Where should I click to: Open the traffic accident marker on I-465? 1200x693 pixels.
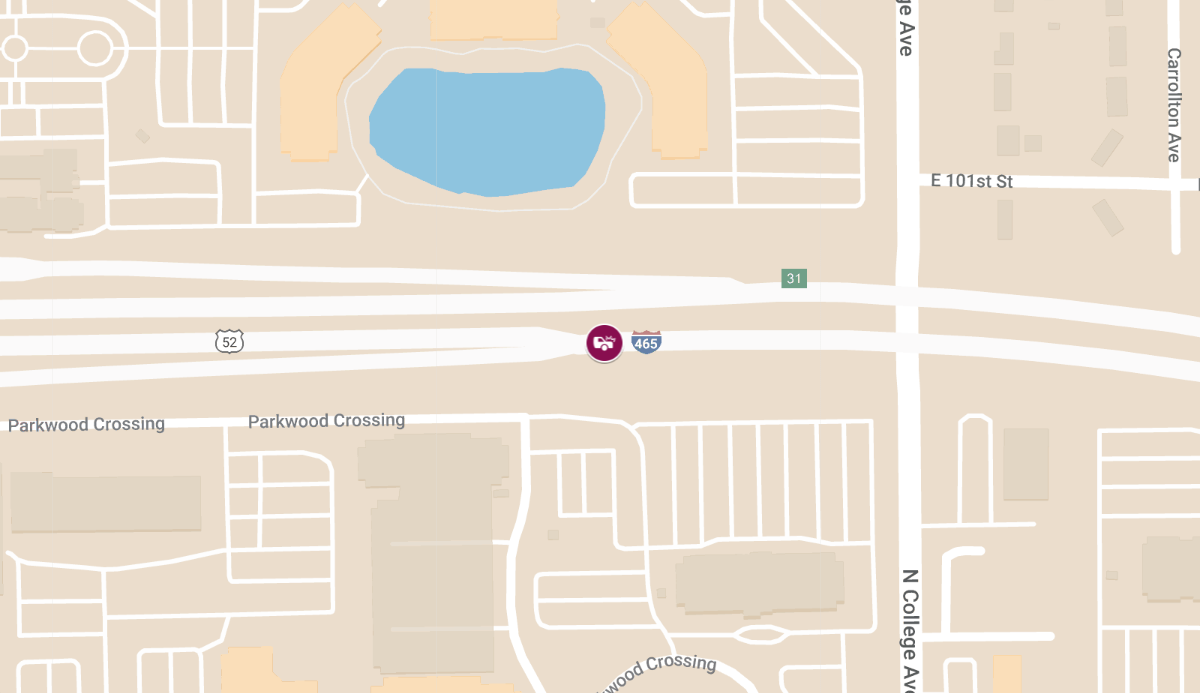point(604,343)
